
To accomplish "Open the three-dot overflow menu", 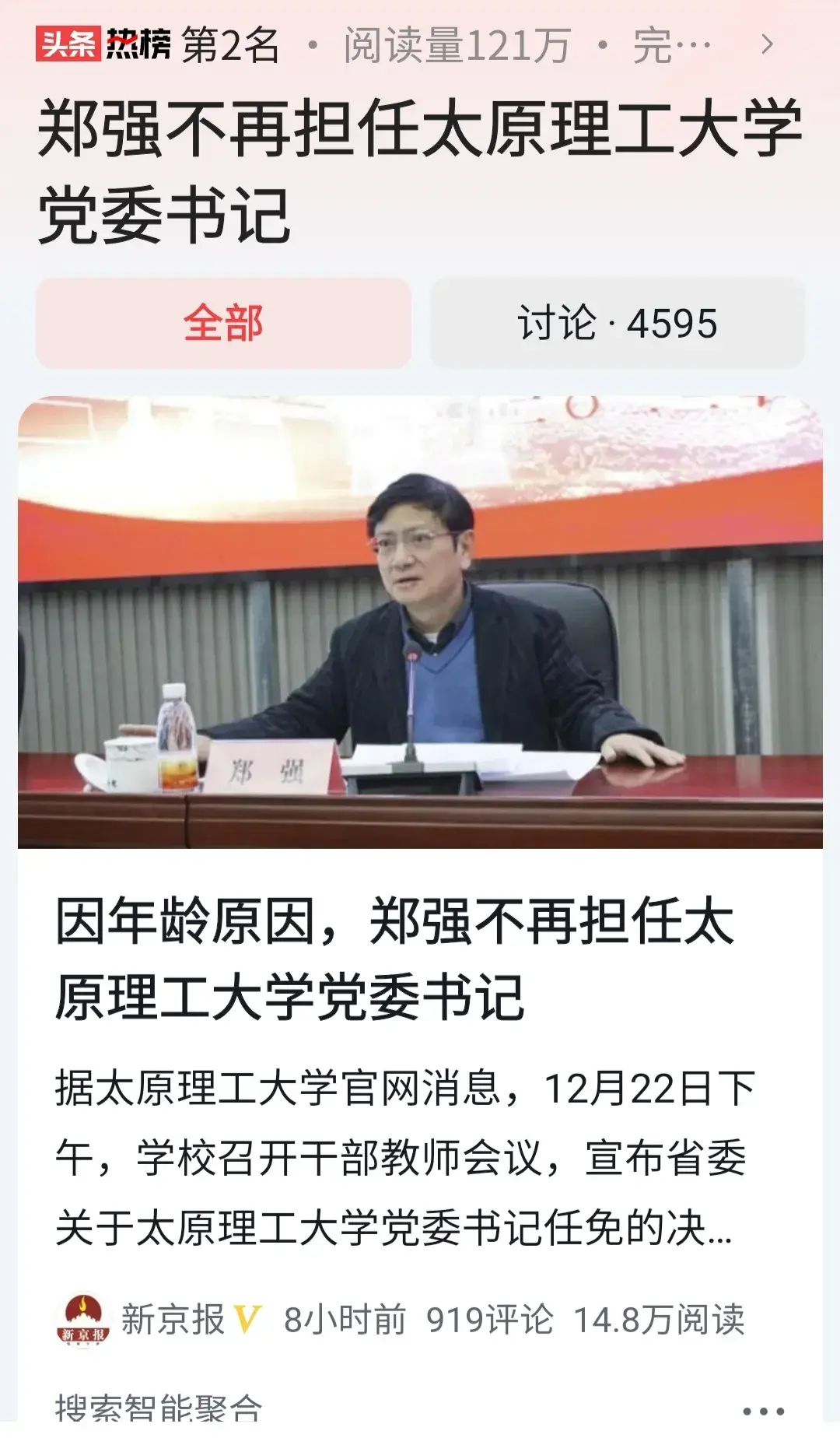I will [x=763, y=1410].
